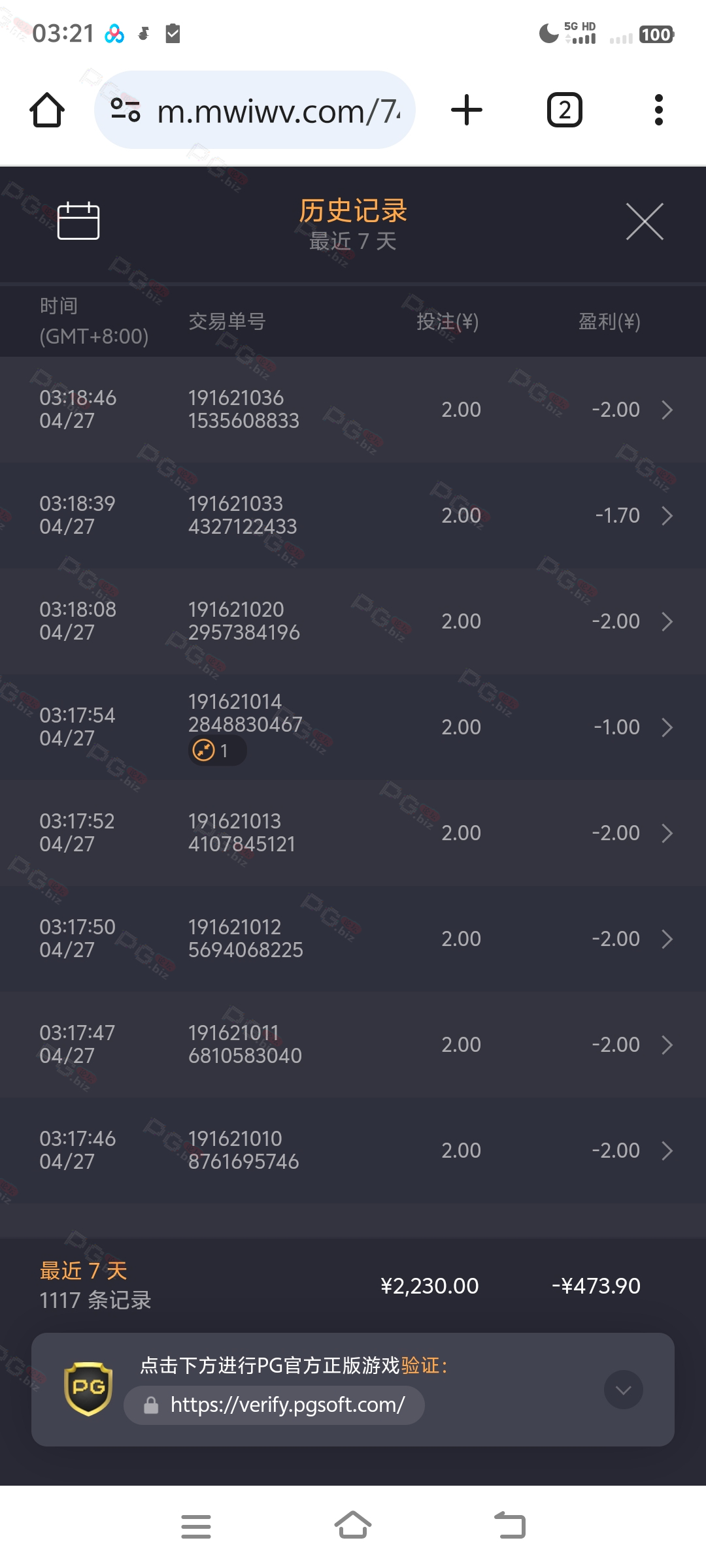This screenshot has width=706, height=1568.
Task: View the 03:17:52 transaction details
Action: click(353, 833)
